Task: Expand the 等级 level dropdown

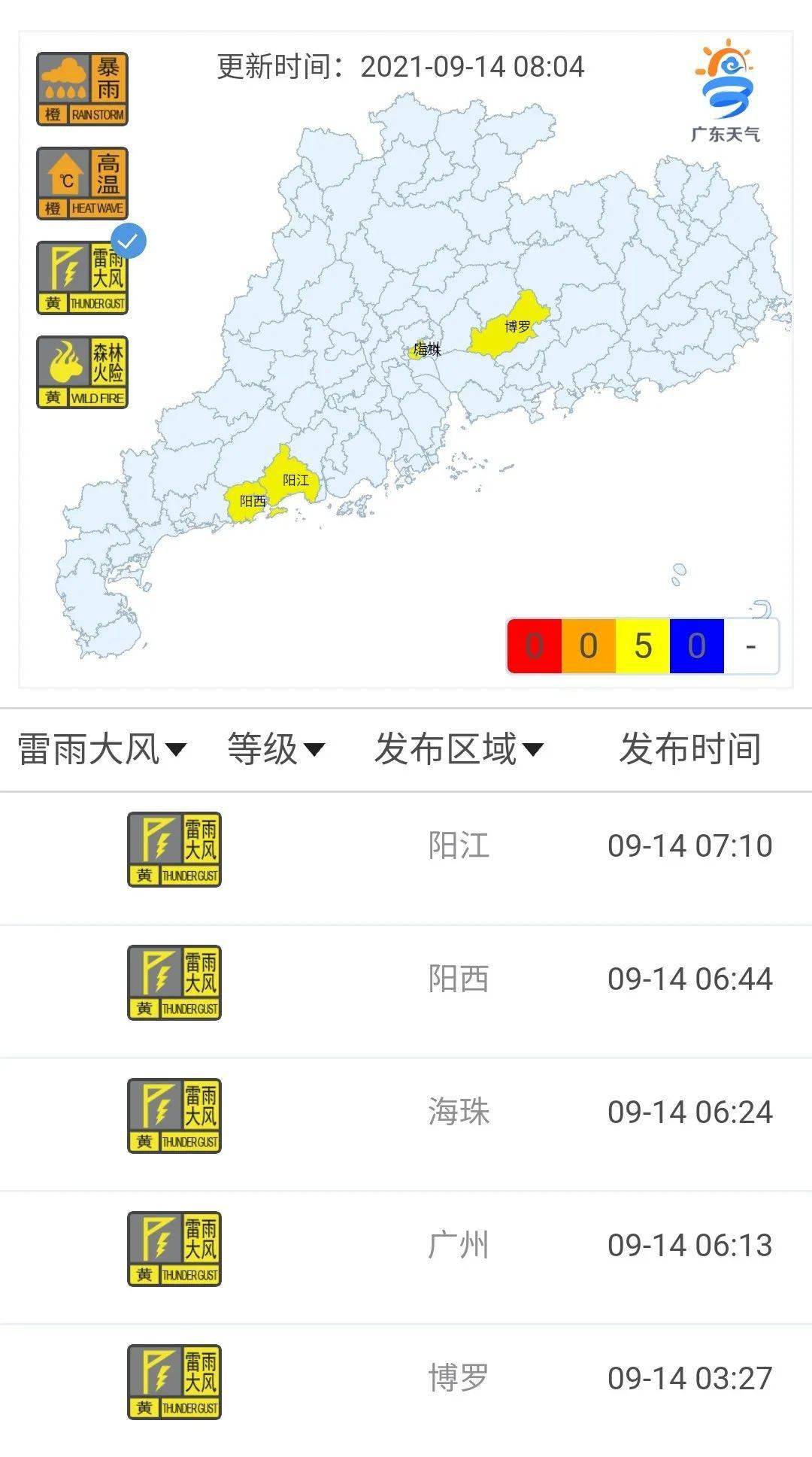Action: pyautogui.click(x=276, y=749)
